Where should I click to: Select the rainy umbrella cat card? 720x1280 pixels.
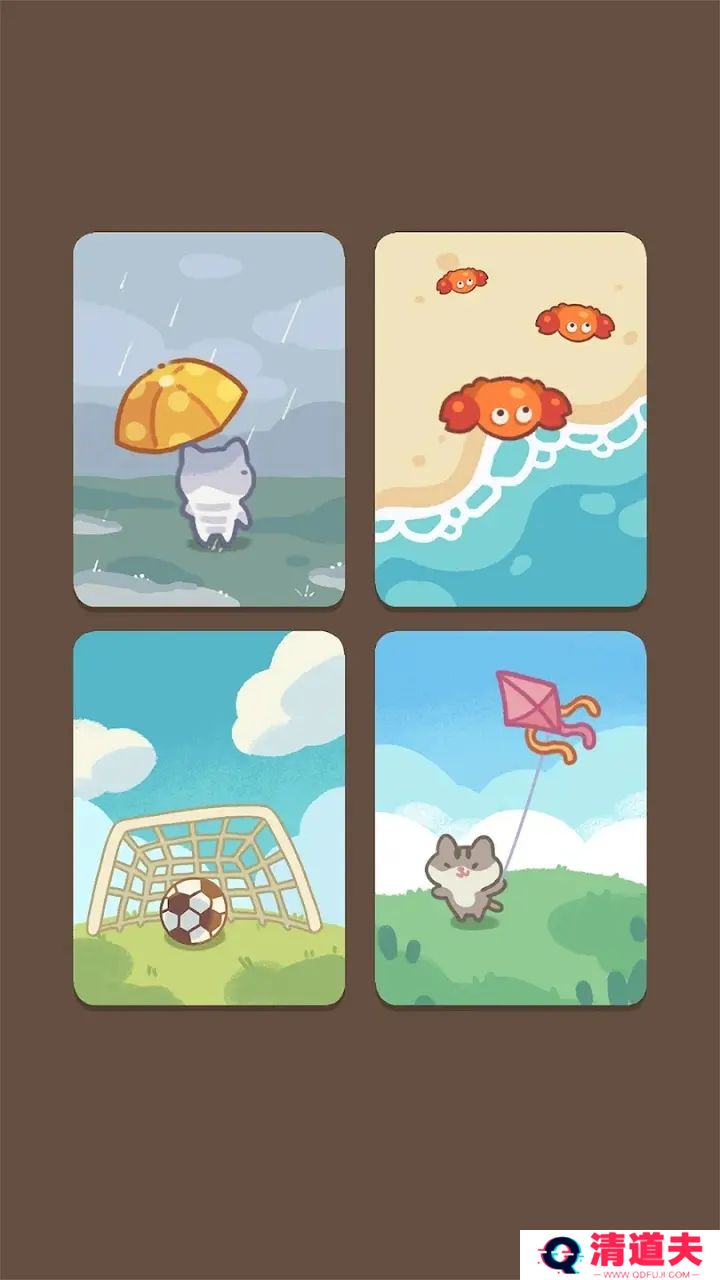209,420
